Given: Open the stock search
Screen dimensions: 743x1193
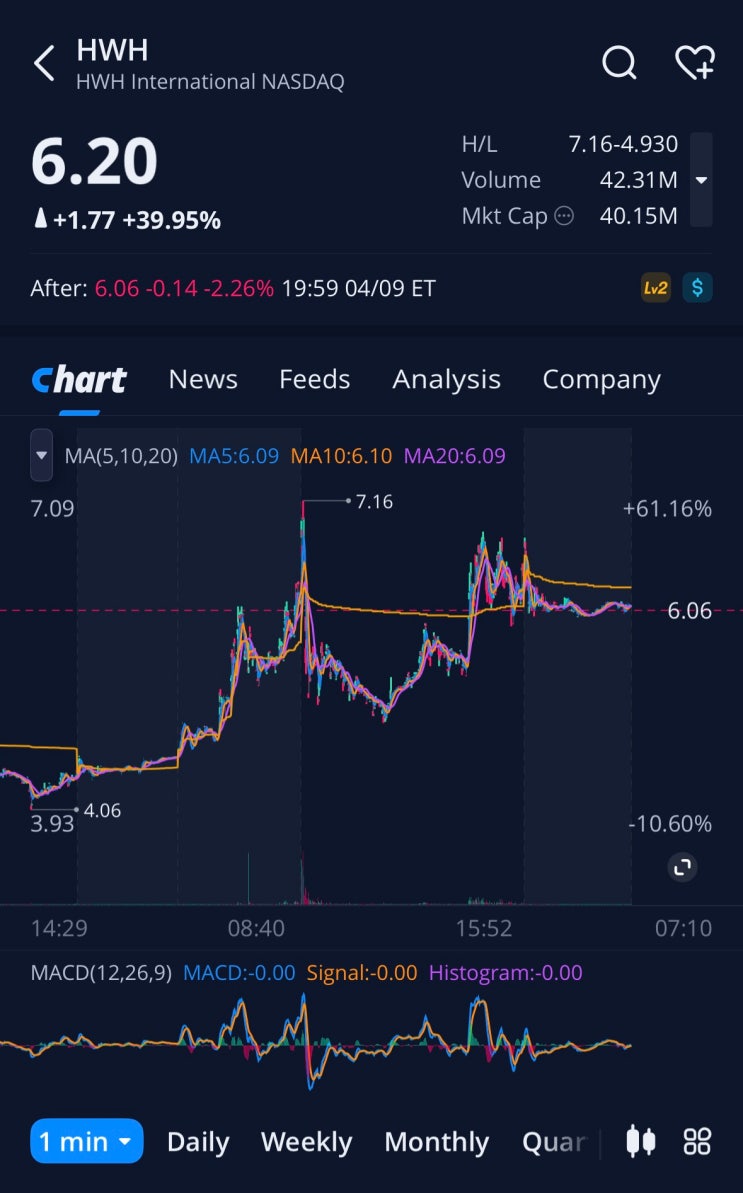Looking at the screenshot, I should (x=620, y=62).
